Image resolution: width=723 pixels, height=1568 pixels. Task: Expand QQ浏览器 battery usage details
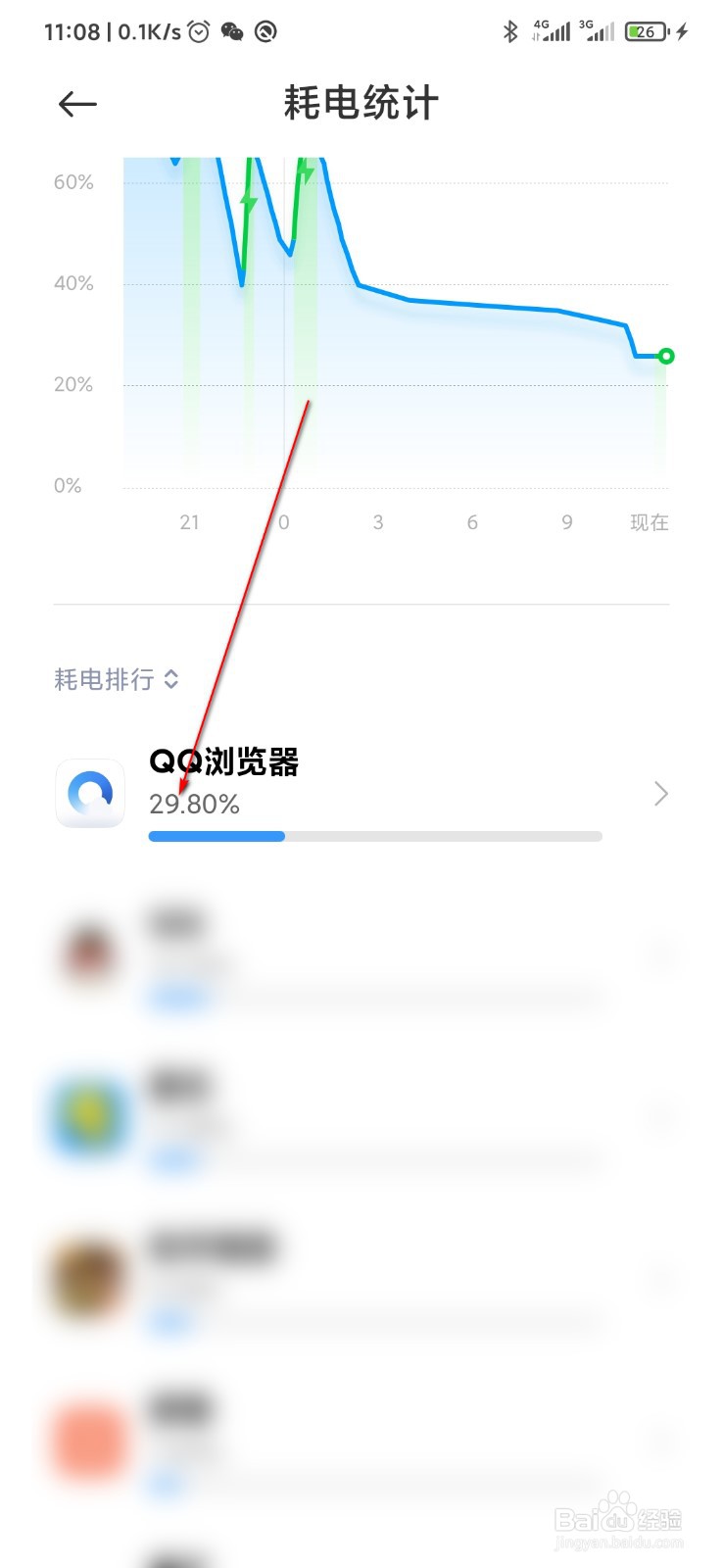point(660,794)
